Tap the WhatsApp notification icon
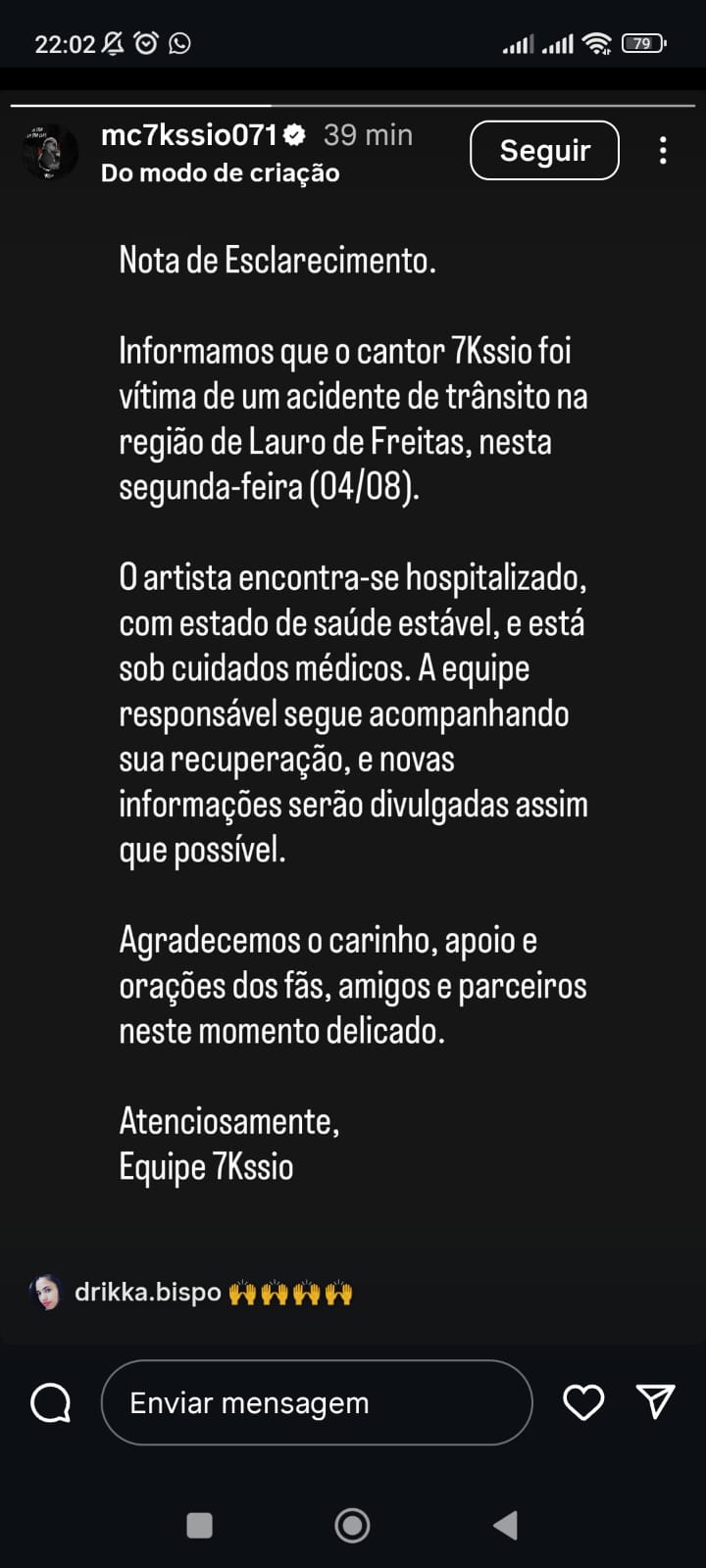Viewport: 706px width, 1568px height. 180,41
